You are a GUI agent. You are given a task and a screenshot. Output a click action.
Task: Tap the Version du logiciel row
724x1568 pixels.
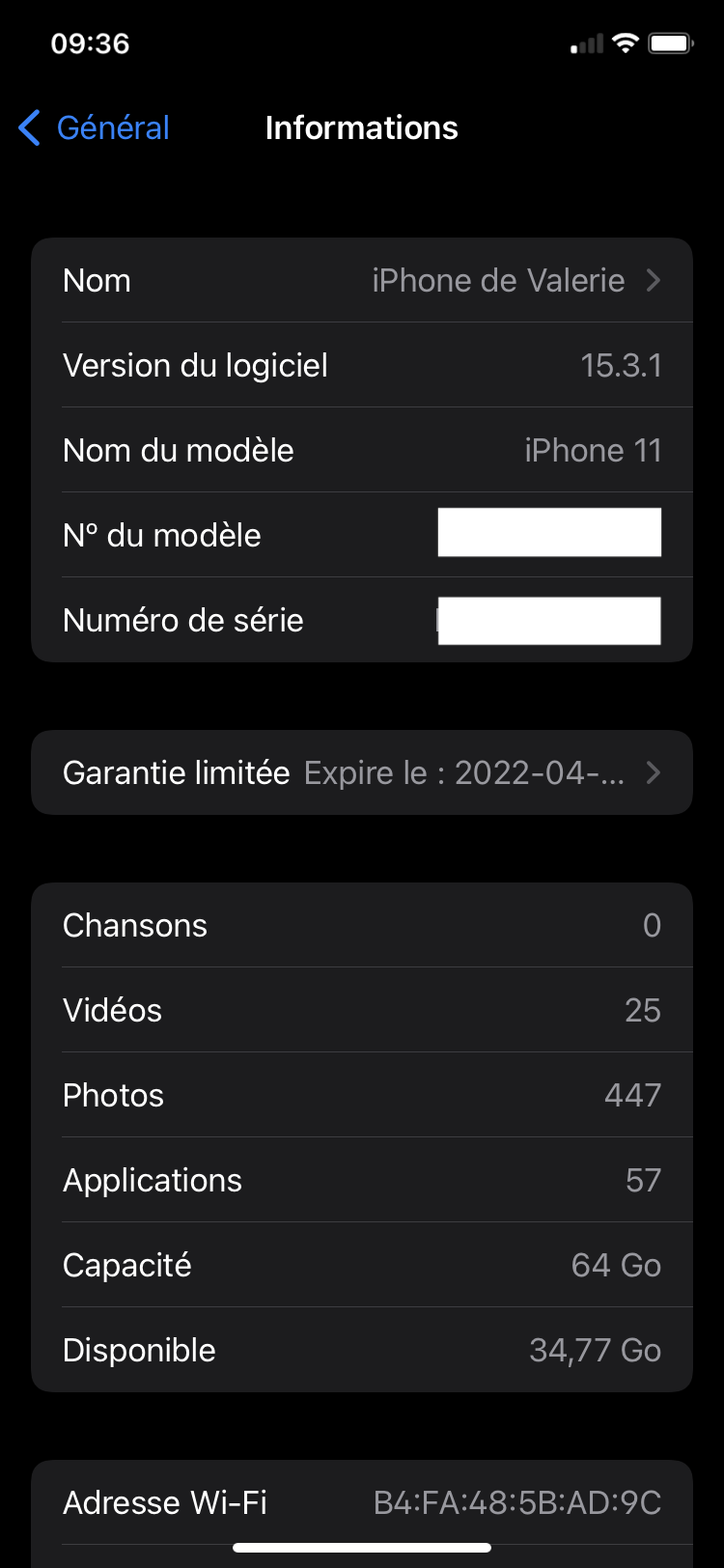(362, 365)
